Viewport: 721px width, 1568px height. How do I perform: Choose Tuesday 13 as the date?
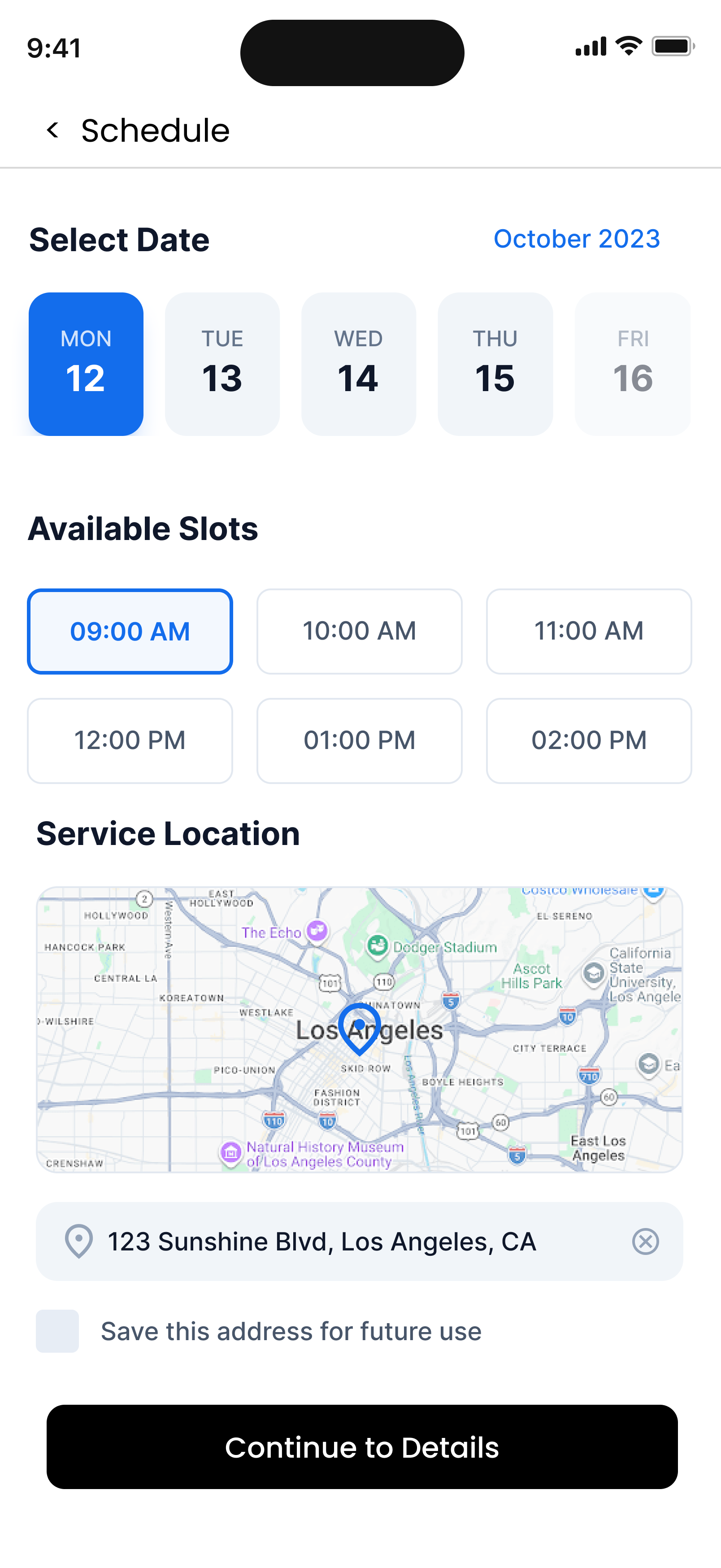coord(222,363)
